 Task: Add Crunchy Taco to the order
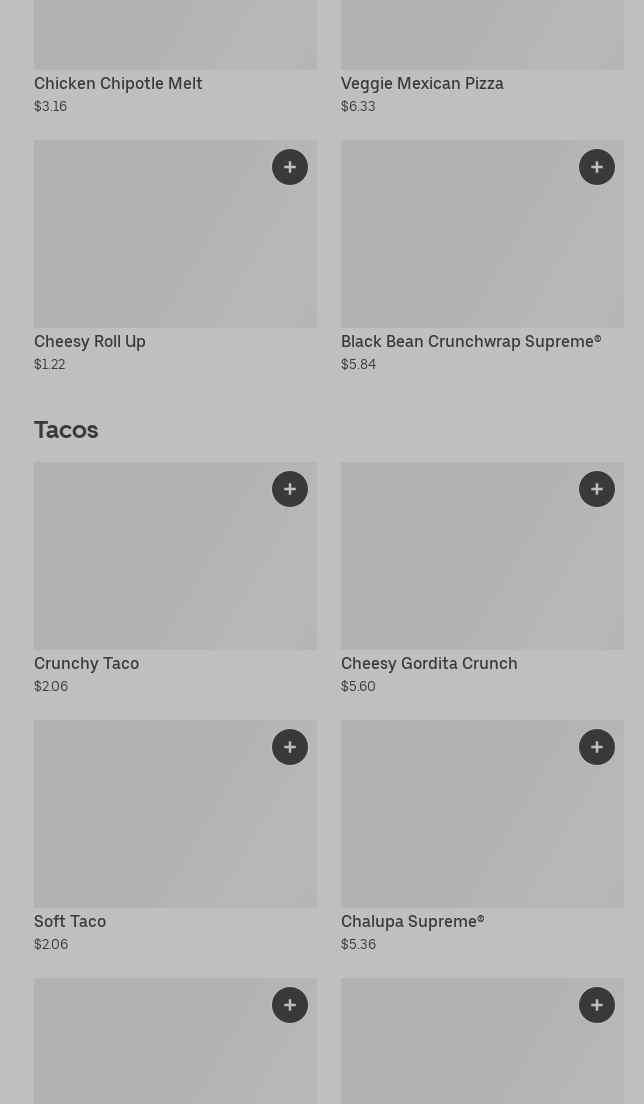click(x=290, y=489)
